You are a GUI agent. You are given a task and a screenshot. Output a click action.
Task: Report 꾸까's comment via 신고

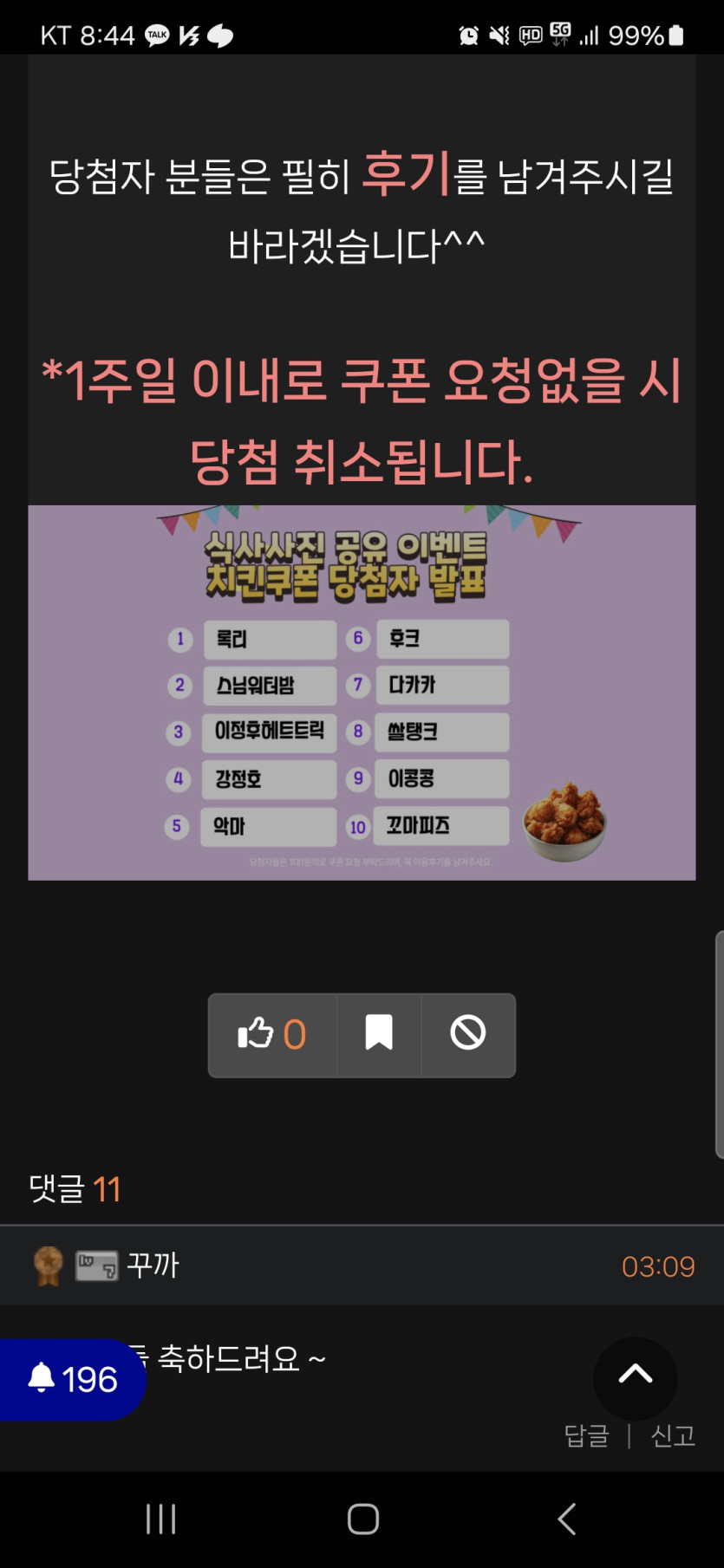[x=673, y=1436]
